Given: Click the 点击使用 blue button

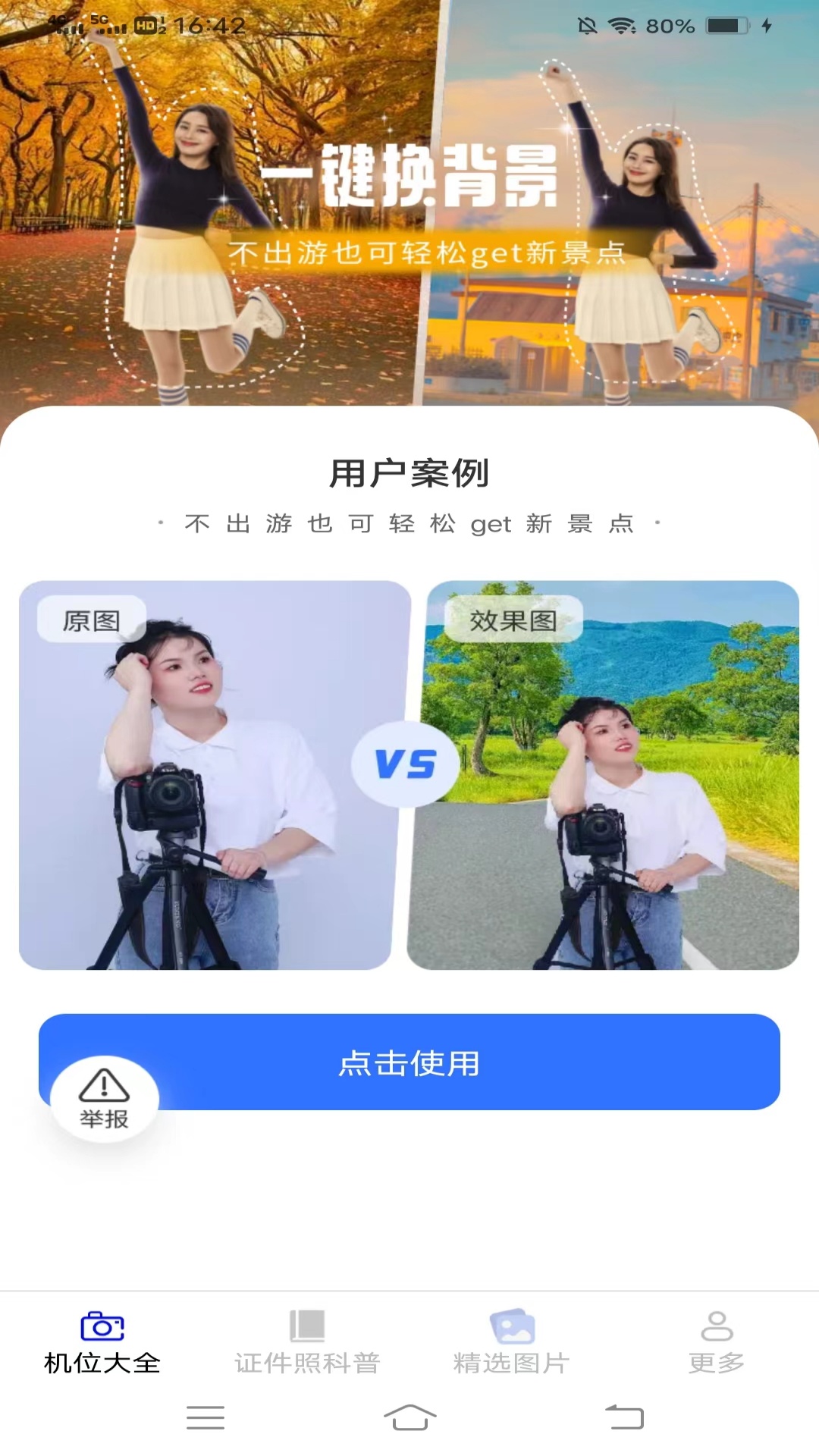Looking at the screenshot, I should (409, 1064).
